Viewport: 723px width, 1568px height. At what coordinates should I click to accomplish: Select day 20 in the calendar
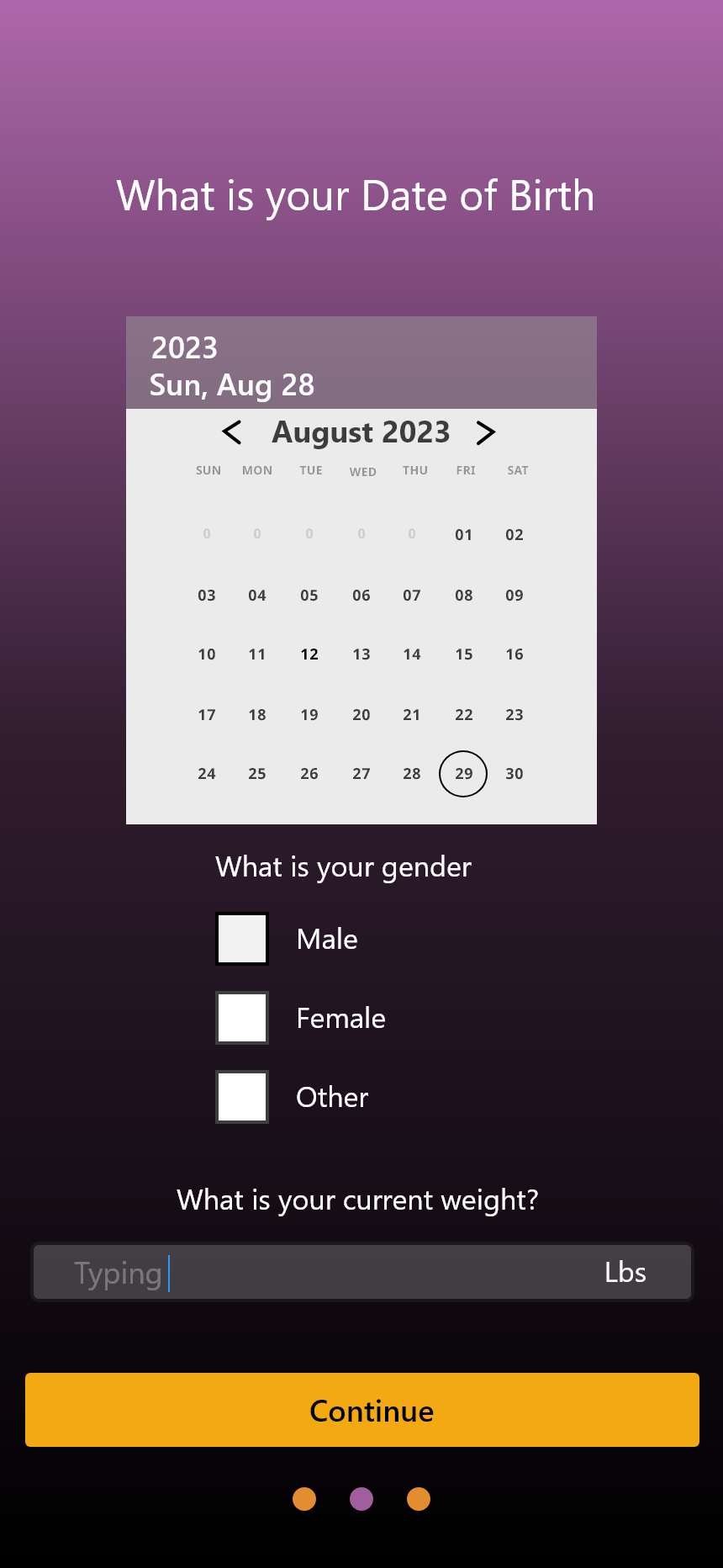coord(361,715)
